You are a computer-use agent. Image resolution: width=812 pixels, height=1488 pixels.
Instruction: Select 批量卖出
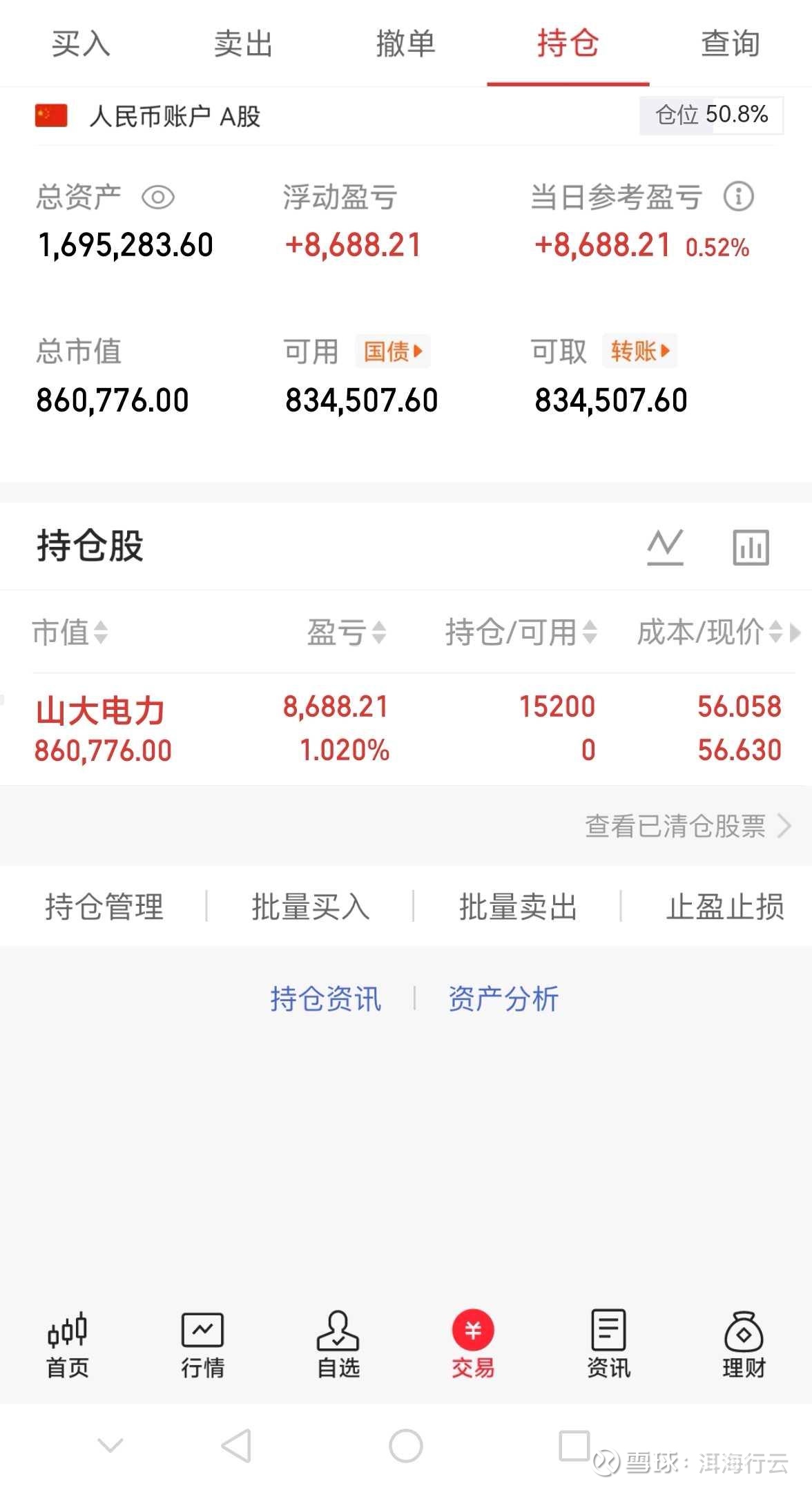click(518, 907)
